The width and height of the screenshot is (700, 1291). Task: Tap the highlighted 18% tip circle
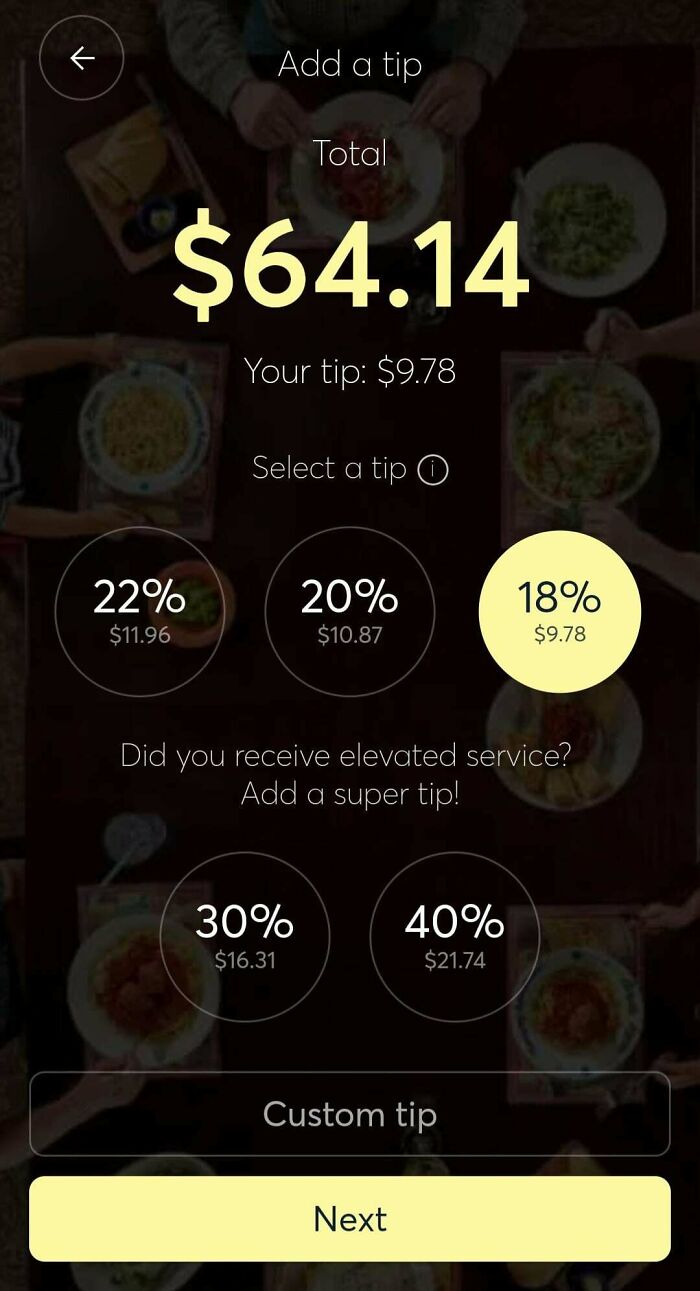point(560,611)
